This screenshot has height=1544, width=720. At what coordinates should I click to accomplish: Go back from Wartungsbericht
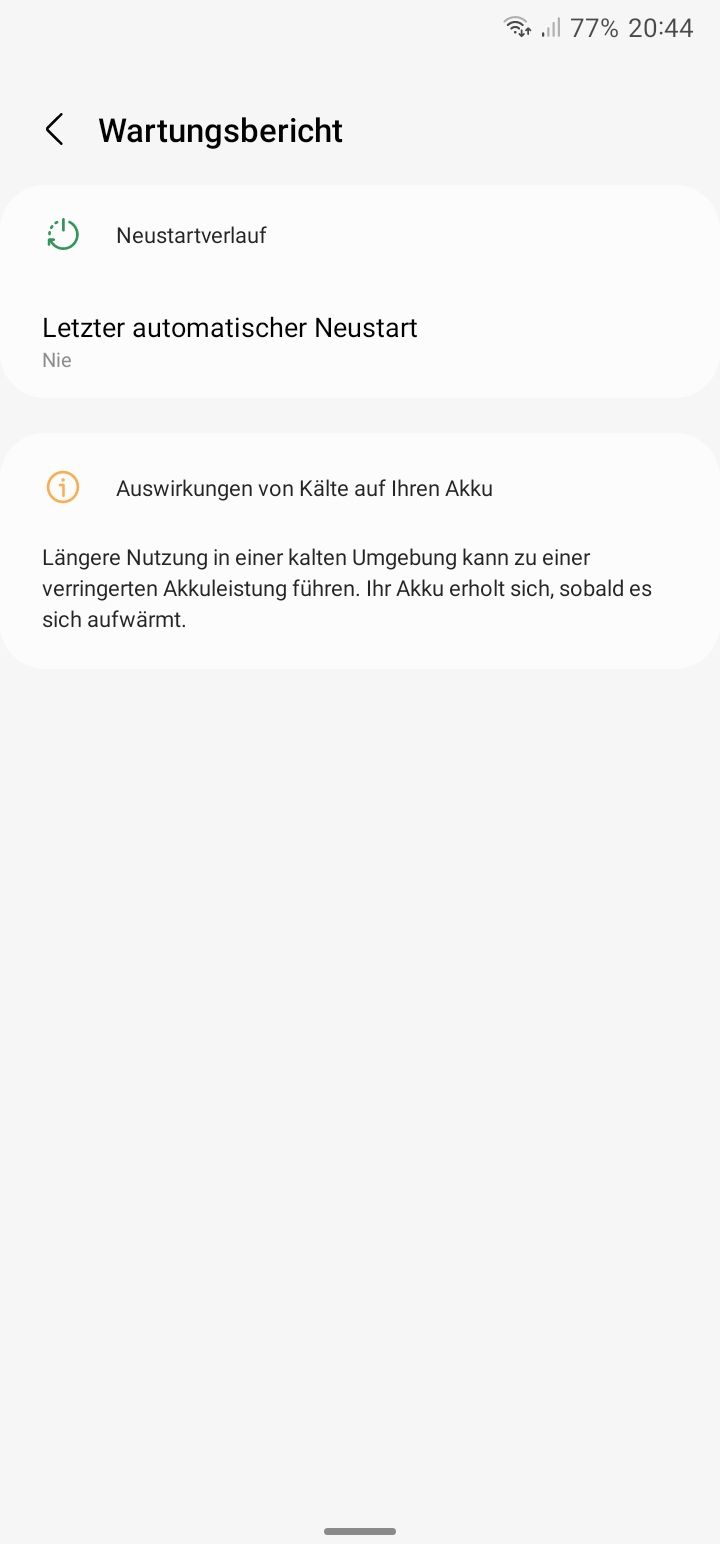click(55, 130)
